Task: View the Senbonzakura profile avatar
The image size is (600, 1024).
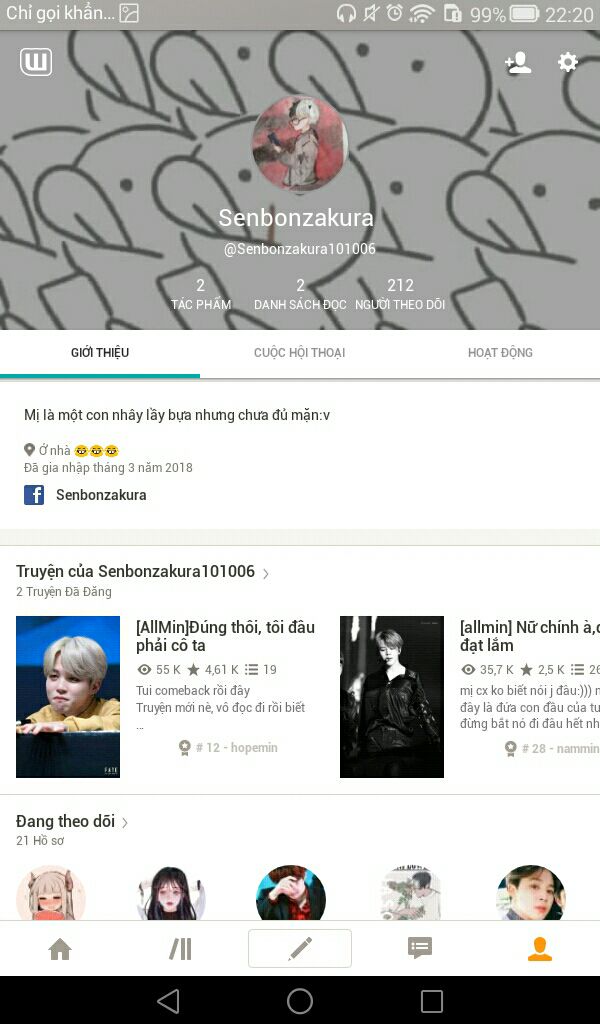Action: (x=300, y=144)
